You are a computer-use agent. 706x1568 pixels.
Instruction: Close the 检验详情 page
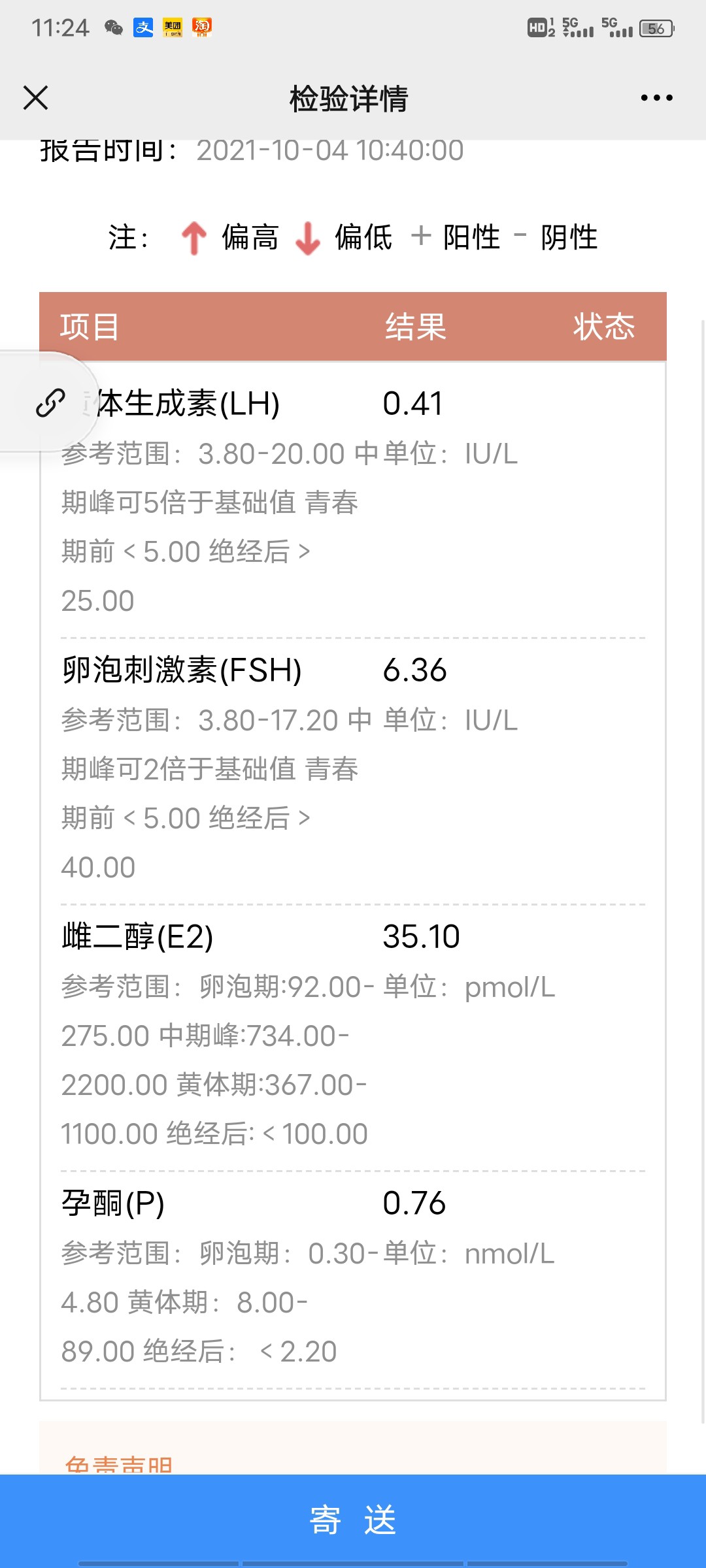[35, 98]
